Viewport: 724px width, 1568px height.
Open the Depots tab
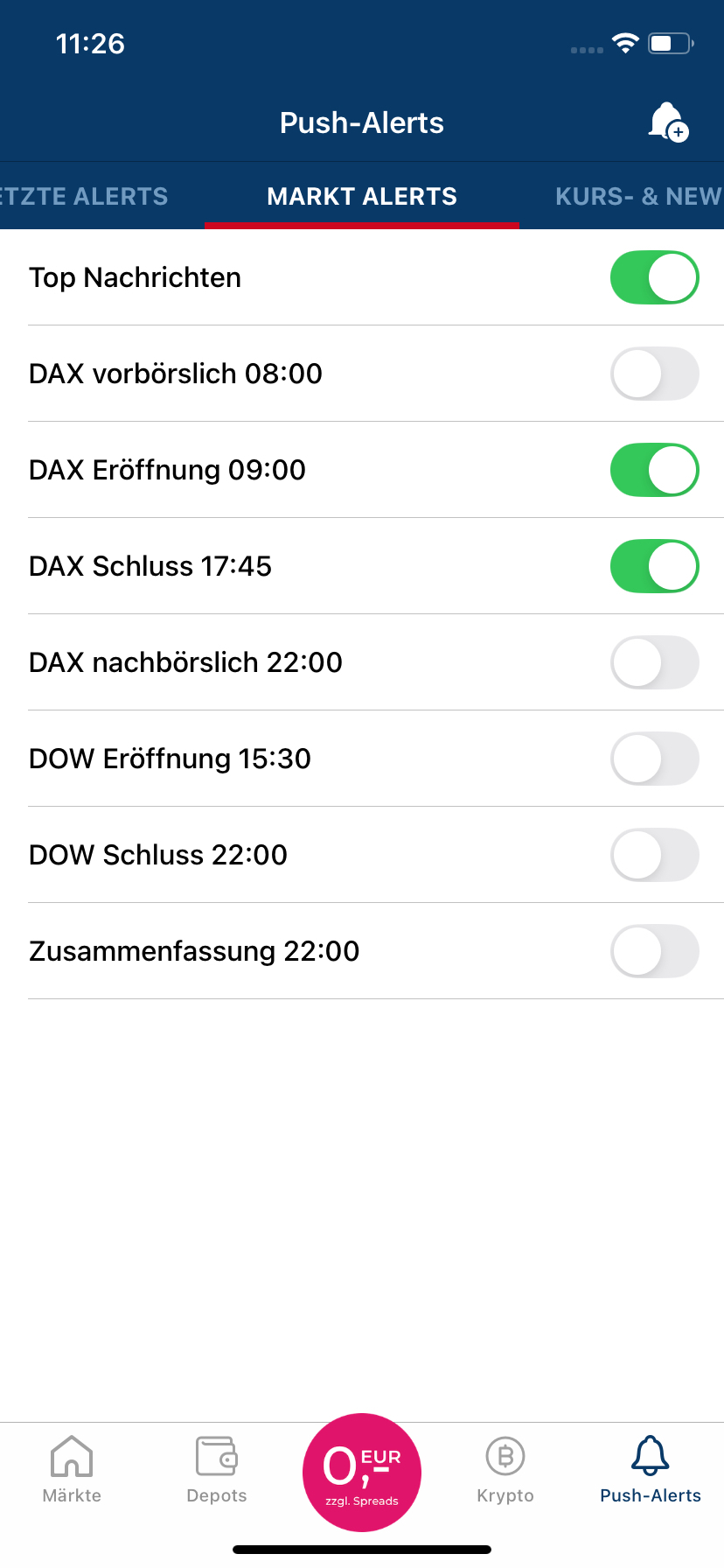tap(217, 1470)
